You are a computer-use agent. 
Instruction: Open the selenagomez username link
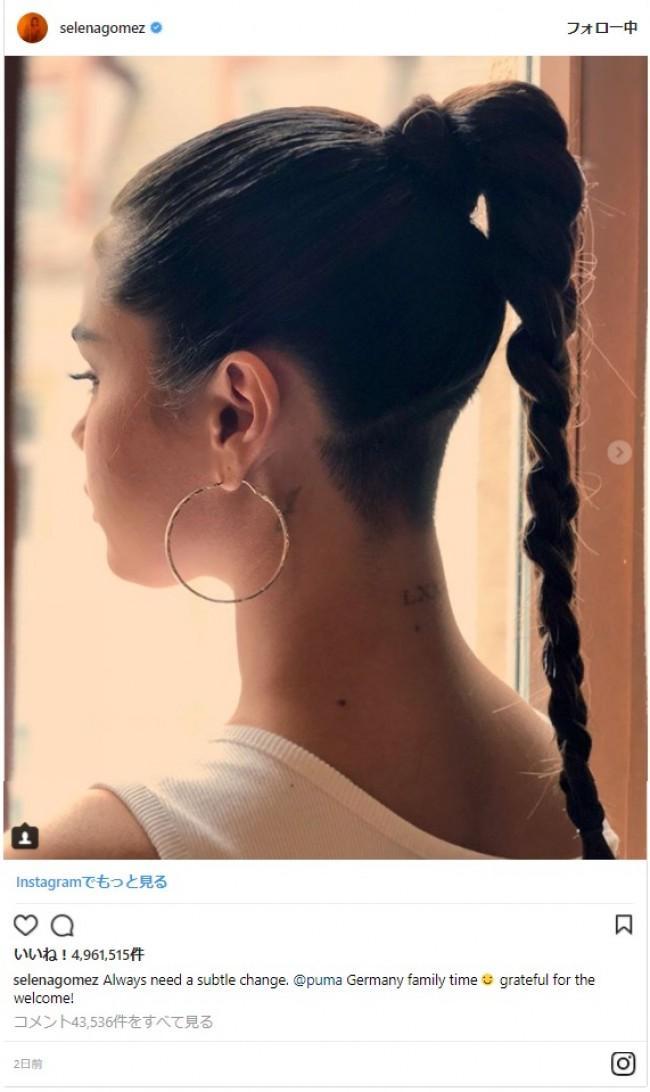tap(102, 29)
